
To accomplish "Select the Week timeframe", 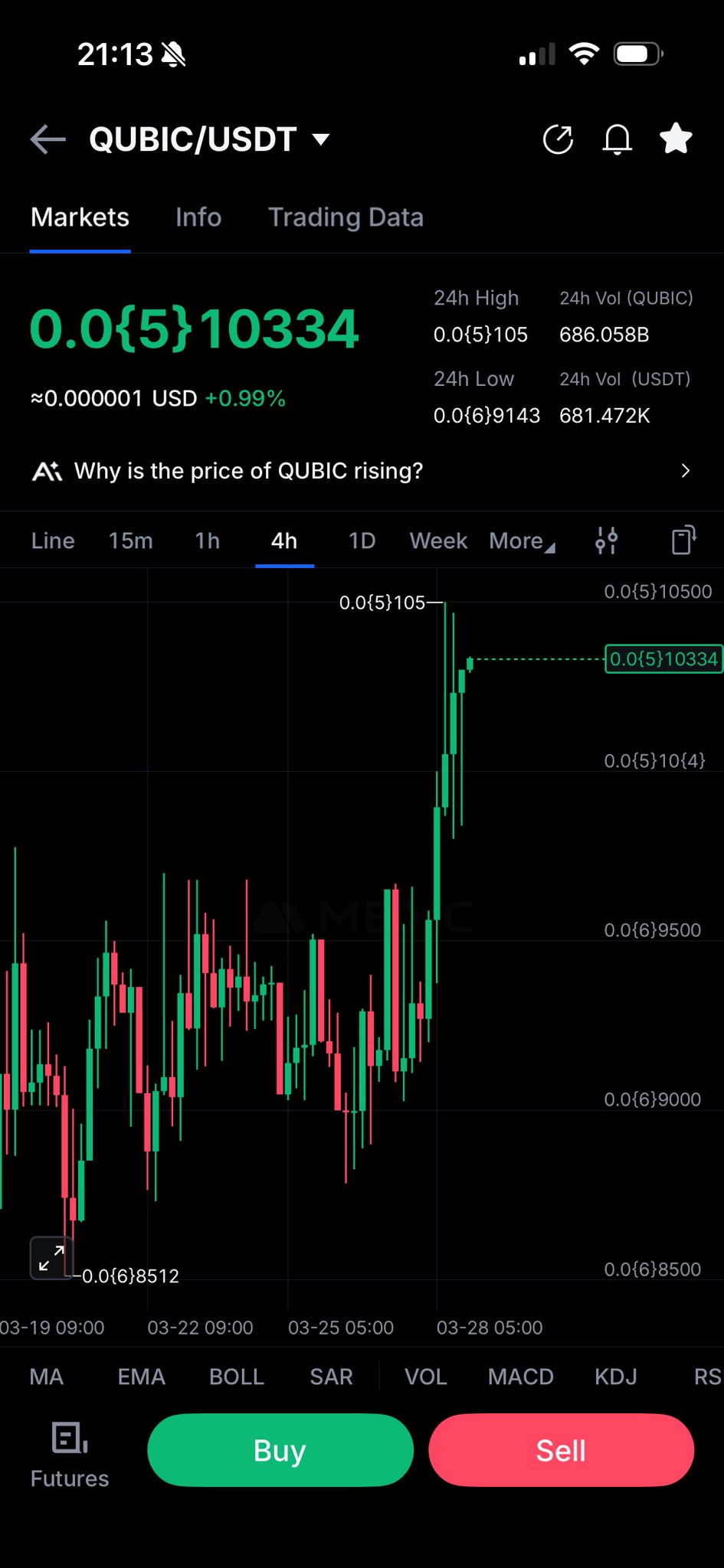I will coord(438,541).
